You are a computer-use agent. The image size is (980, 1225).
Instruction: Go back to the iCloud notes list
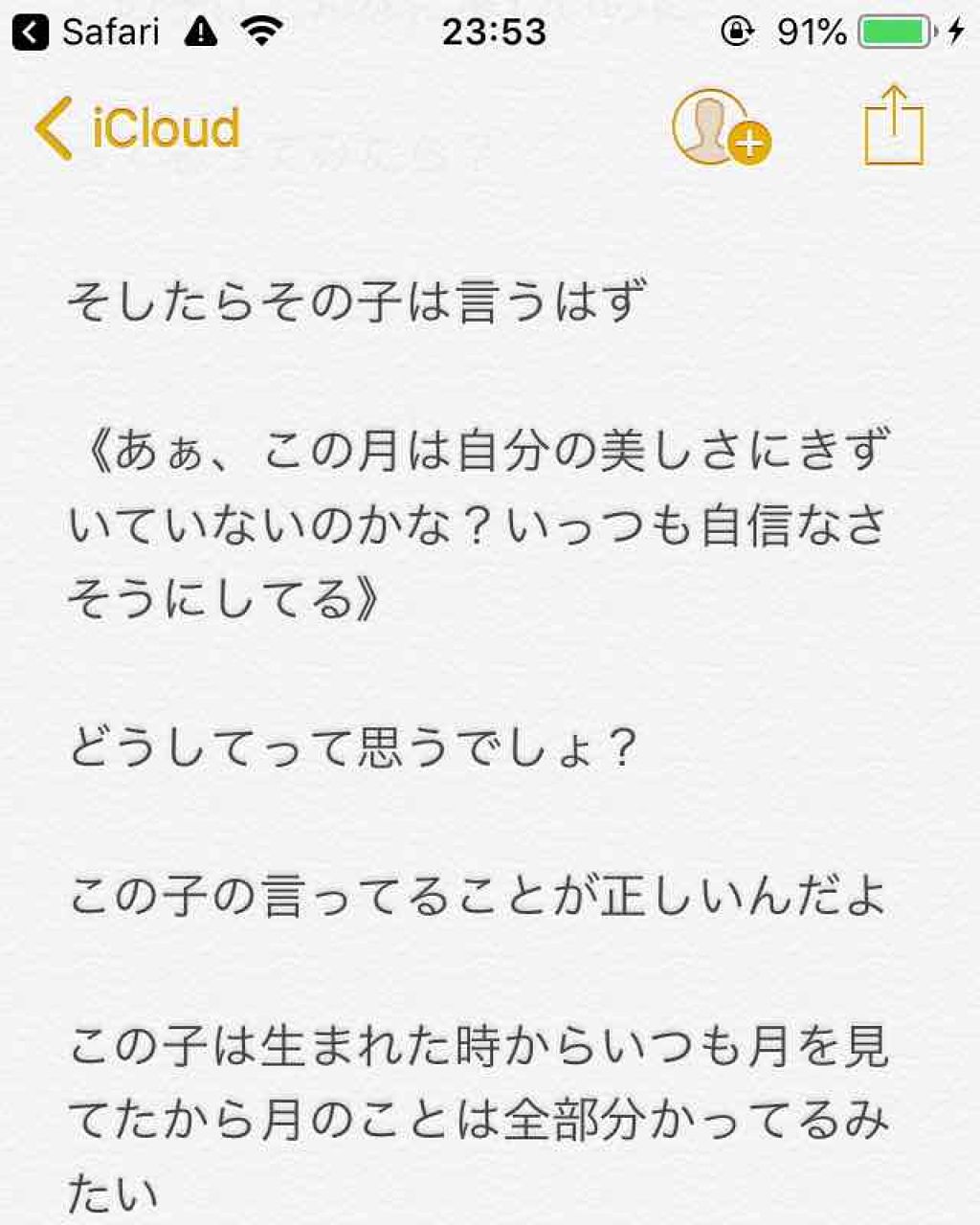(x=137, y=128)
